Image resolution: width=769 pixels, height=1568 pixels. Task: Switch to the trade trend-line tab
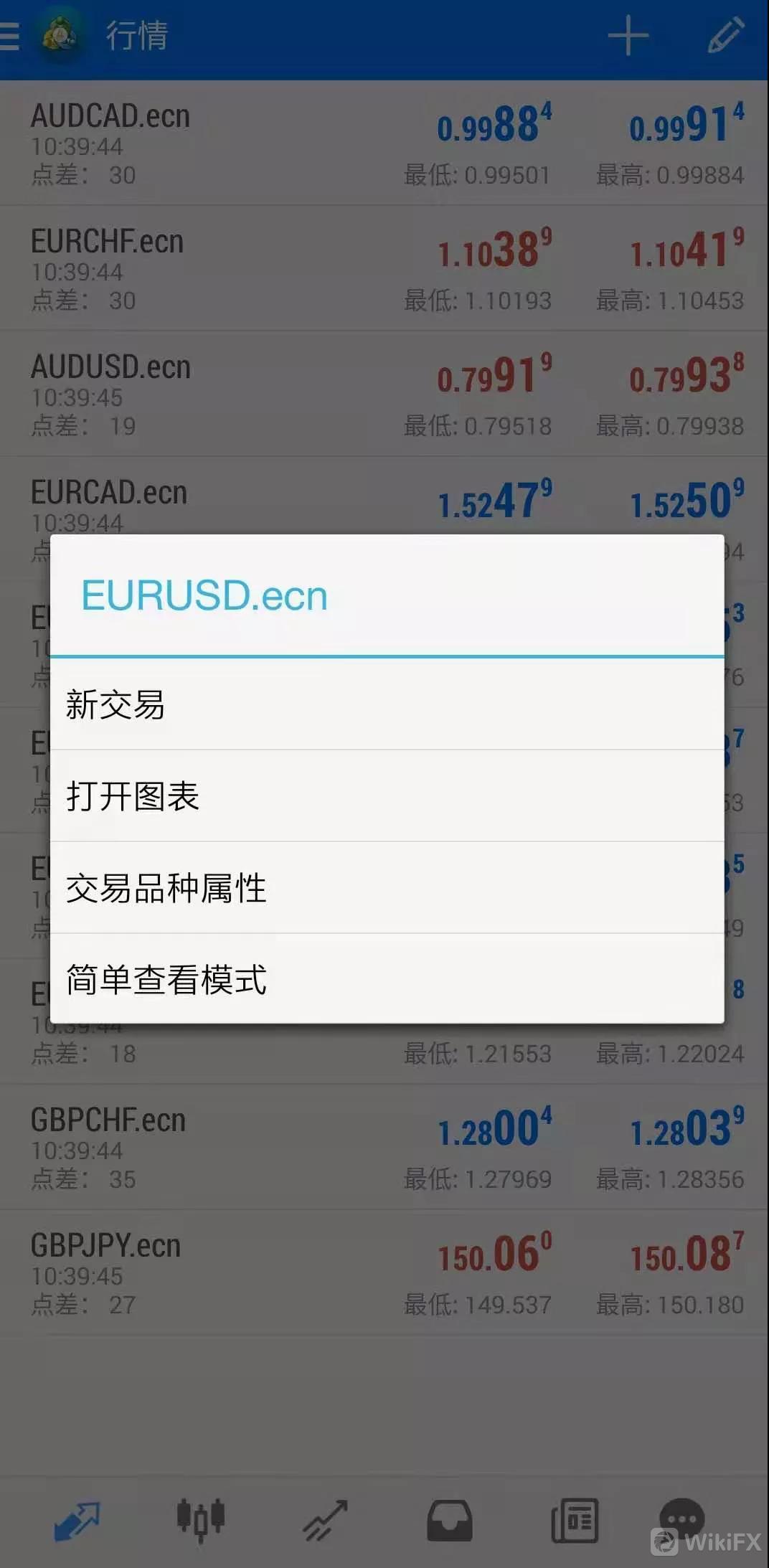[325, 1521]
